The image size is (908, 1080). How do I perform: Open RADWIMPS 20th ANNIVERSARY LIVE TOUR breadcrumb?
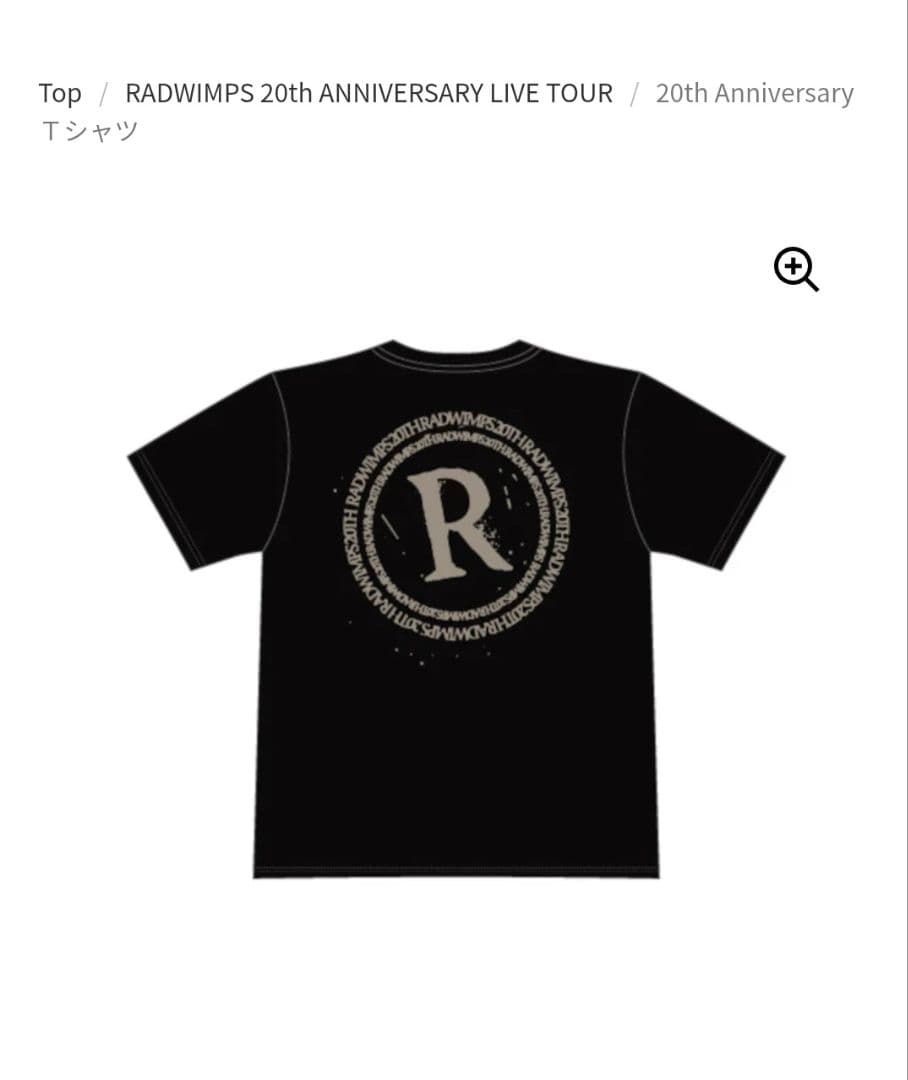pos(368,94)
